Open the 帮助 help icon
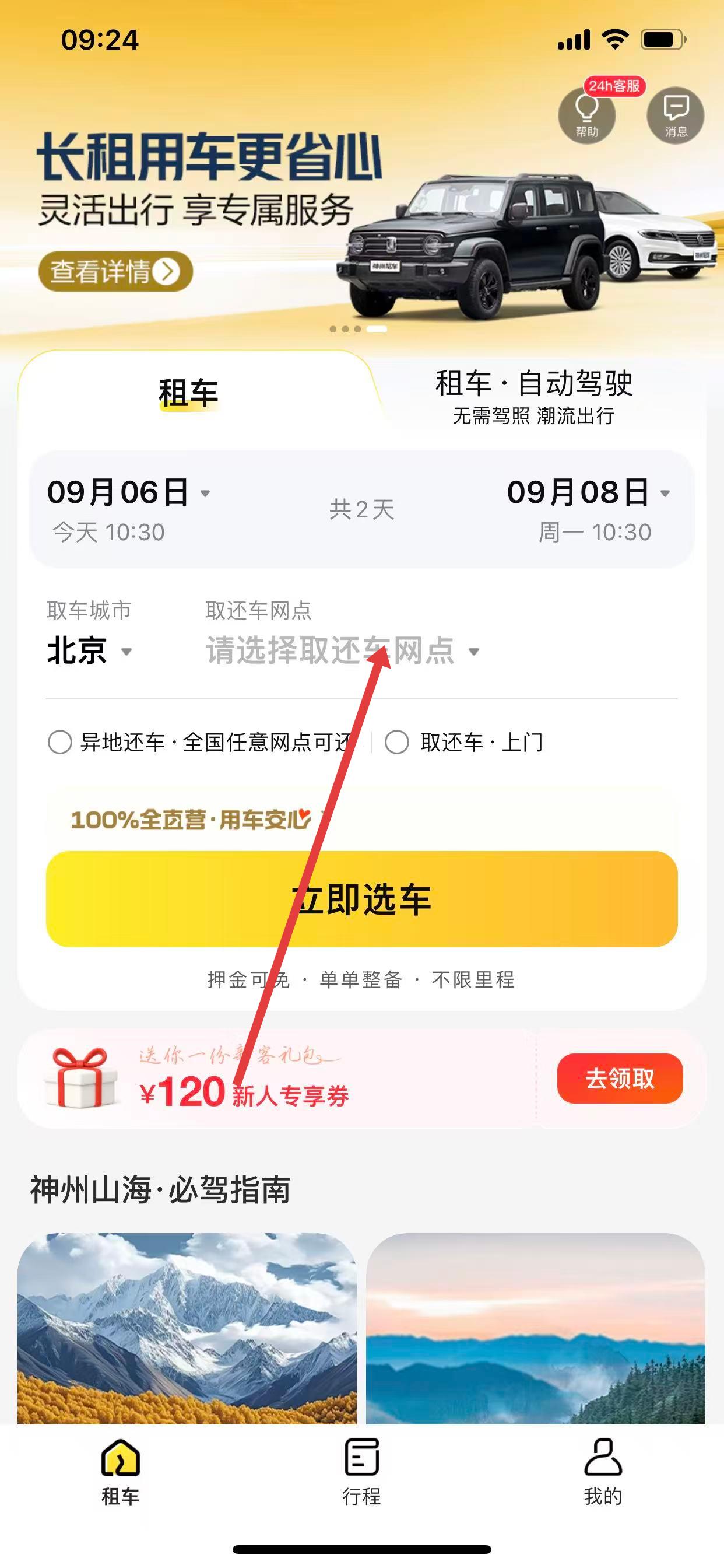This screenshot has width=724, height=1568. (x=586, y=115)
